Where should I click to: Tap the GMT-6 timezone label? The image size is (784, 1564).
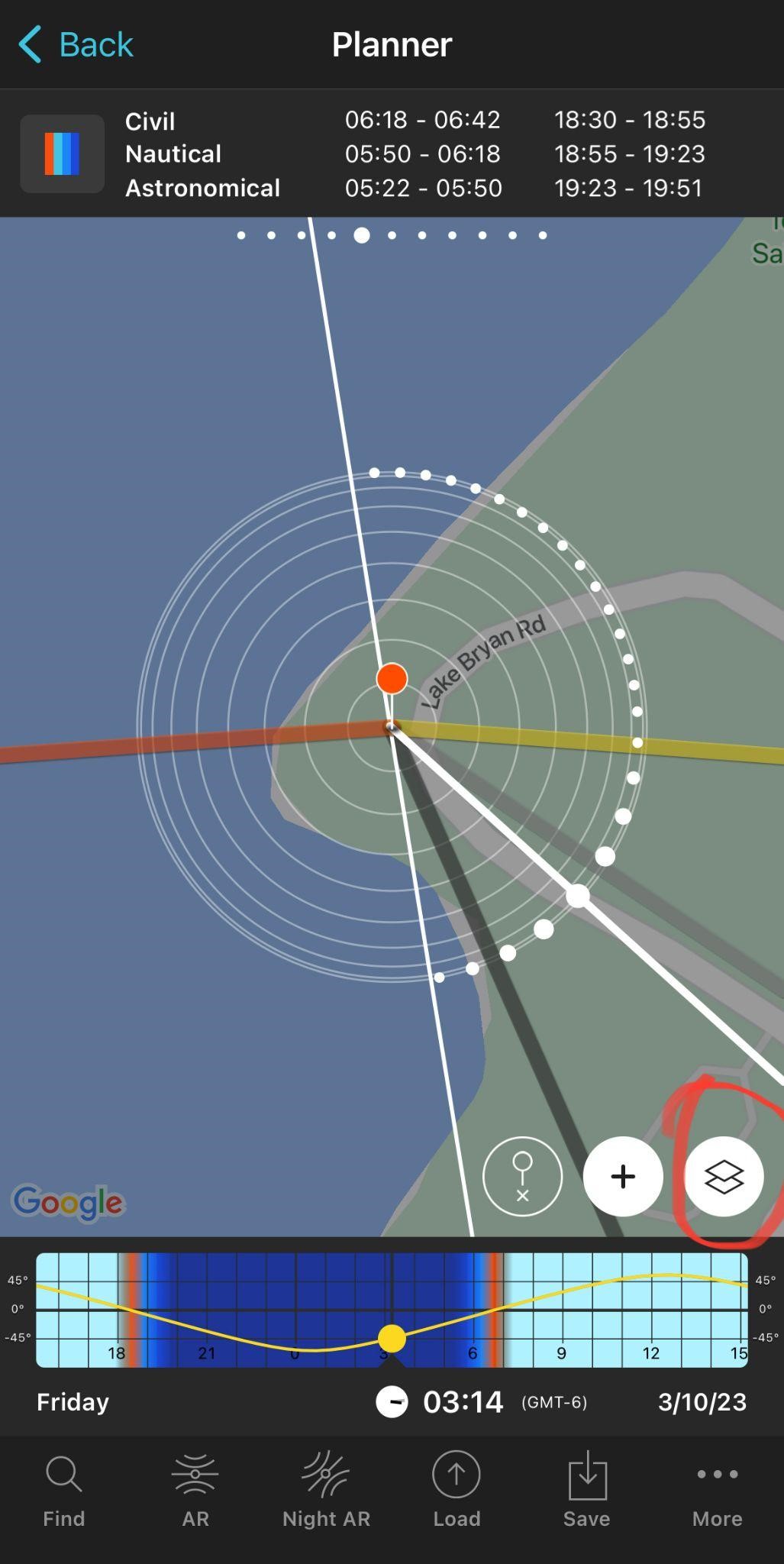(554, 1401)
